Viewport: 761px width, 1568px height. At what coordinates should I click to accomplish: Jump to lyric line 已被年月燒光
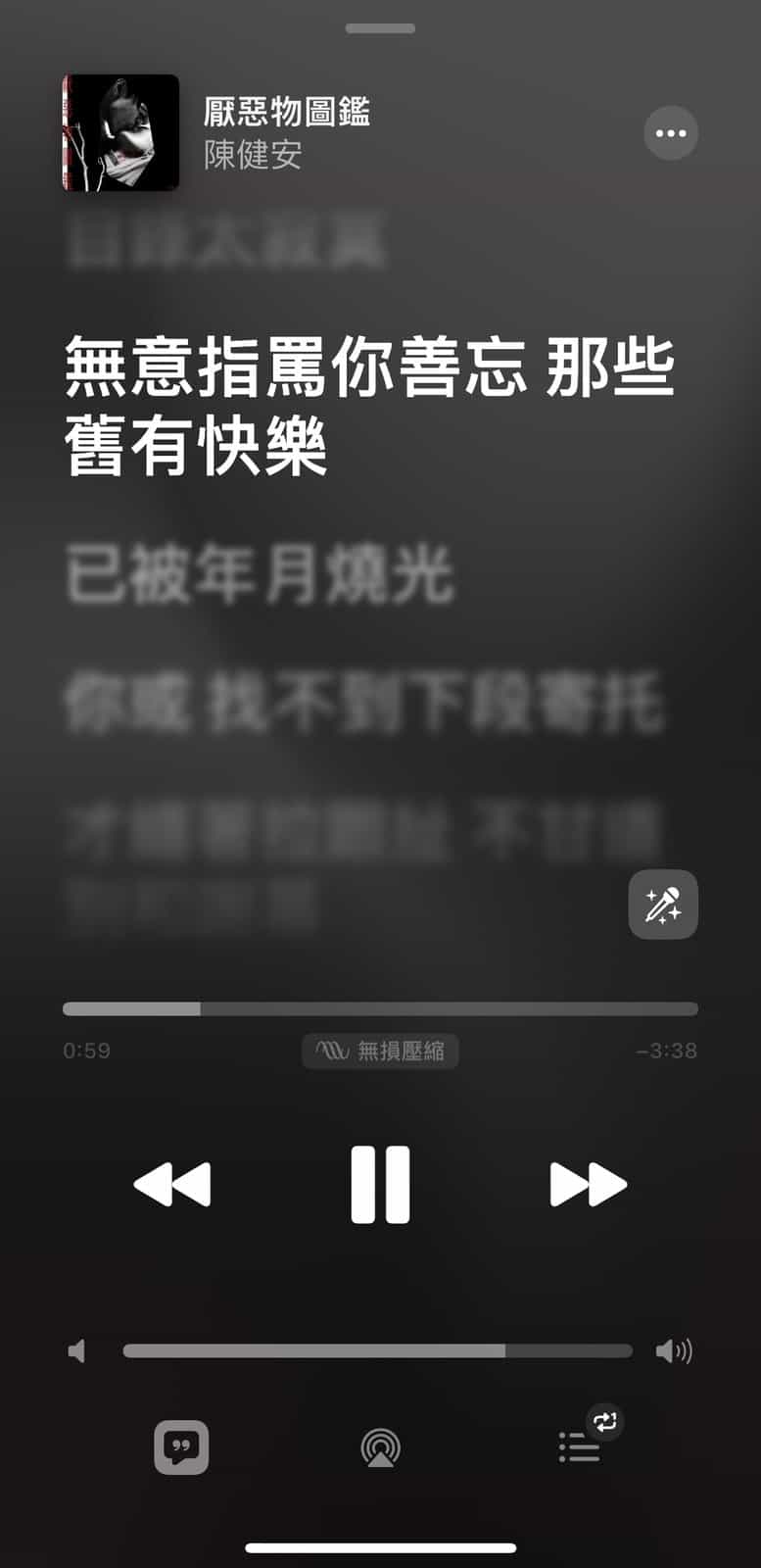260,575
